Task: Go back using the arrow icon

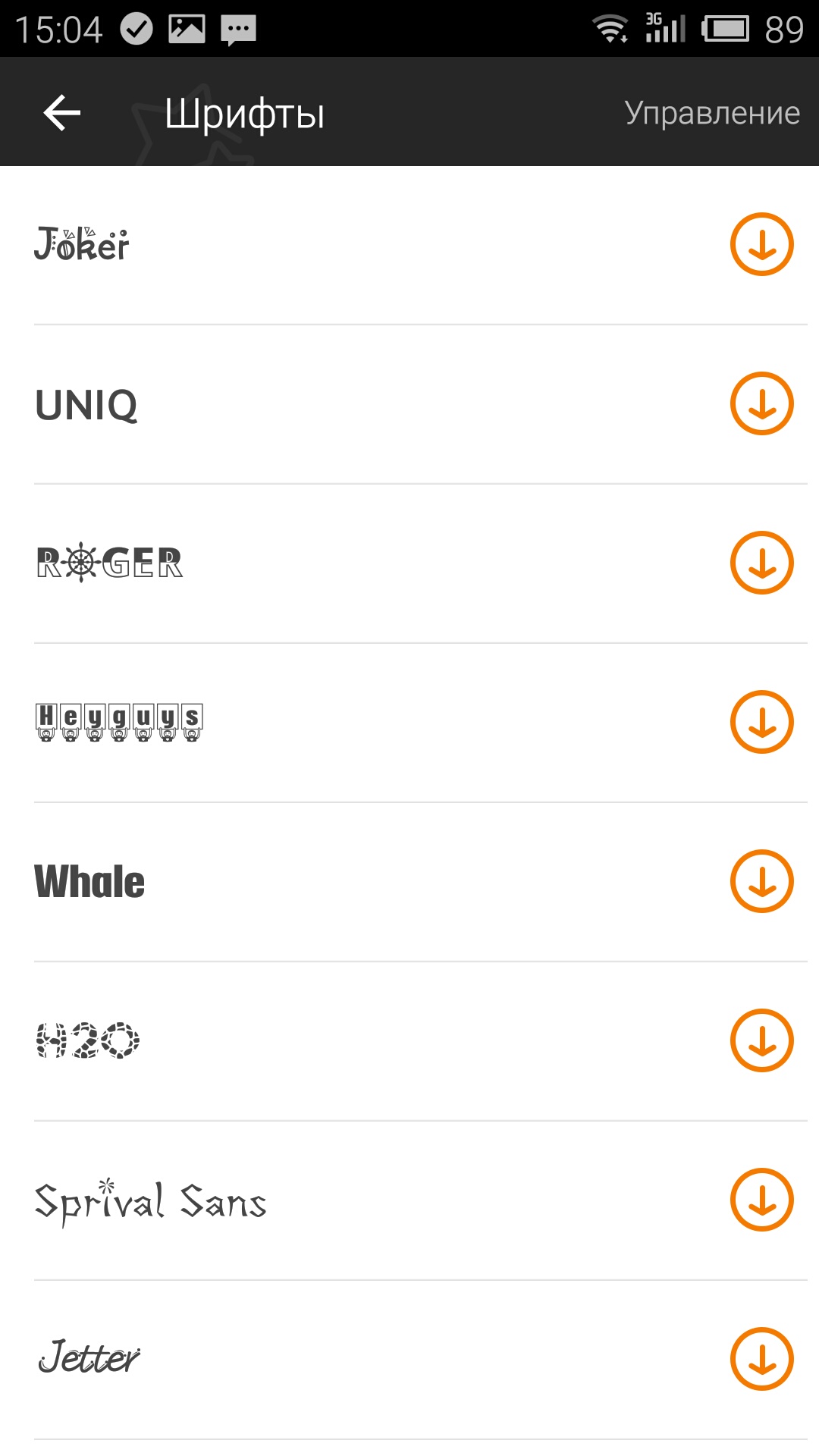Action: coord(62,113)
